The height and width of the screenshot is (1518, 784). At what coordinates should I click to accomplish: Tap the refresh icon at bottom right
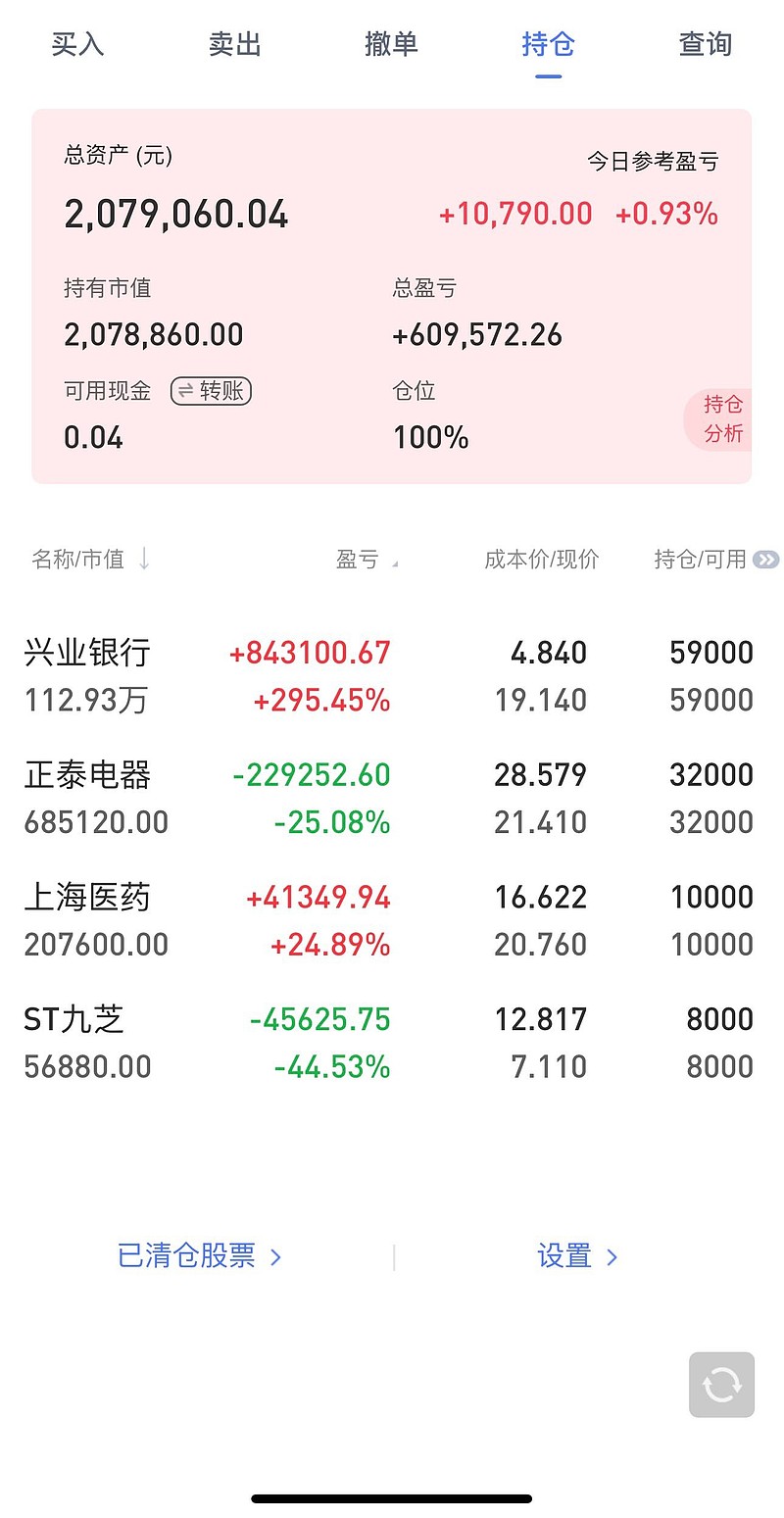point(721,1386)
